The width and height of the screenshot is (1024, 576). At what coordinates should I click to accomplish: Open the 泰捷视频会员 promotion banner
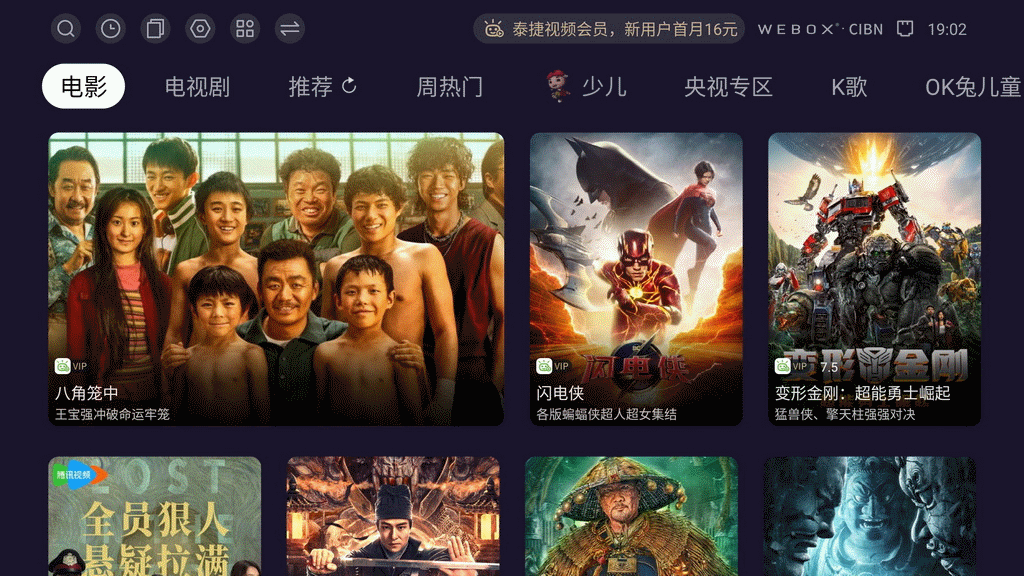click(x=609, y=29)
